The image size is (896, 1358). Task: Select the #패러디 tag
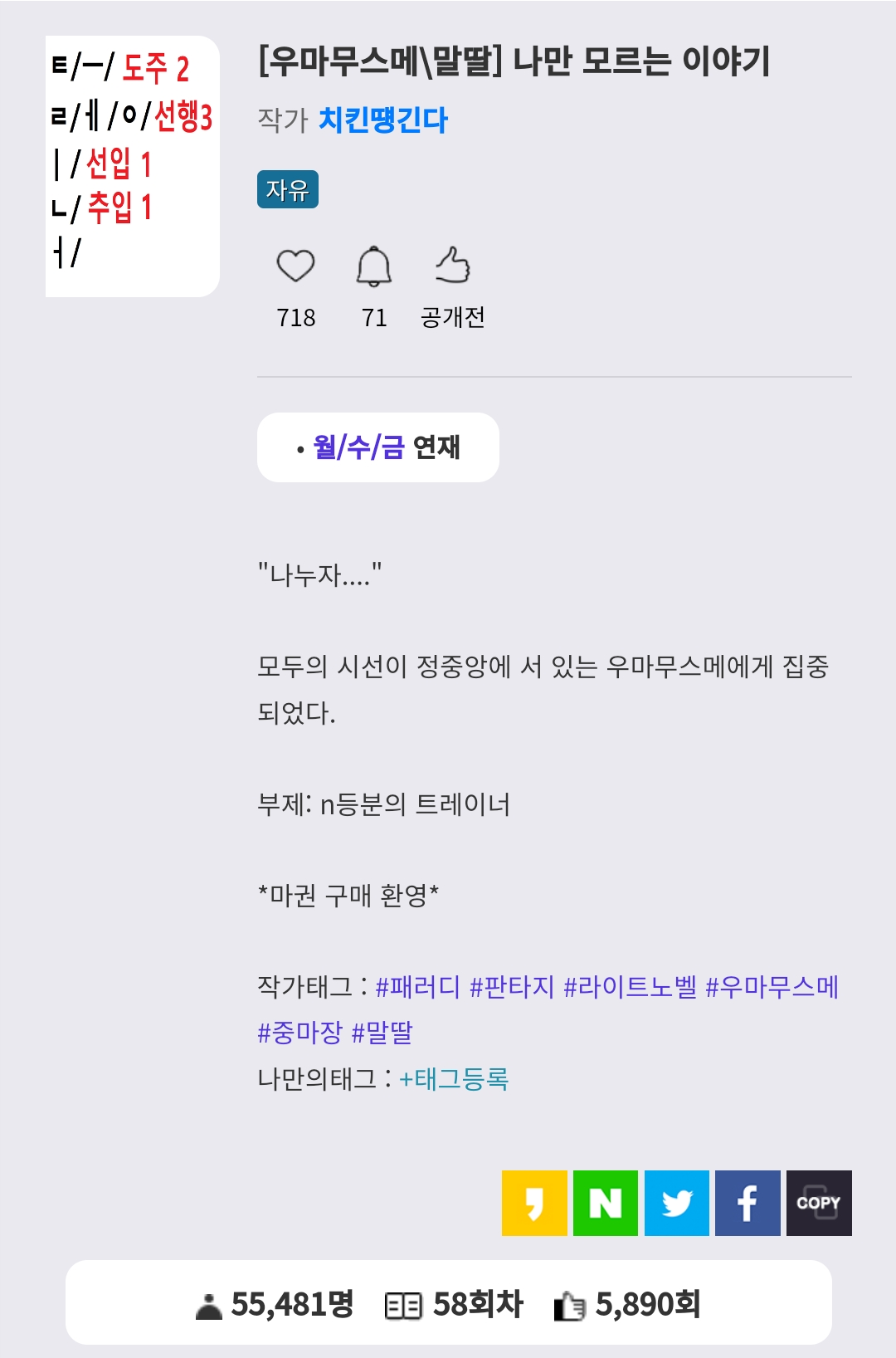[417, 987]
